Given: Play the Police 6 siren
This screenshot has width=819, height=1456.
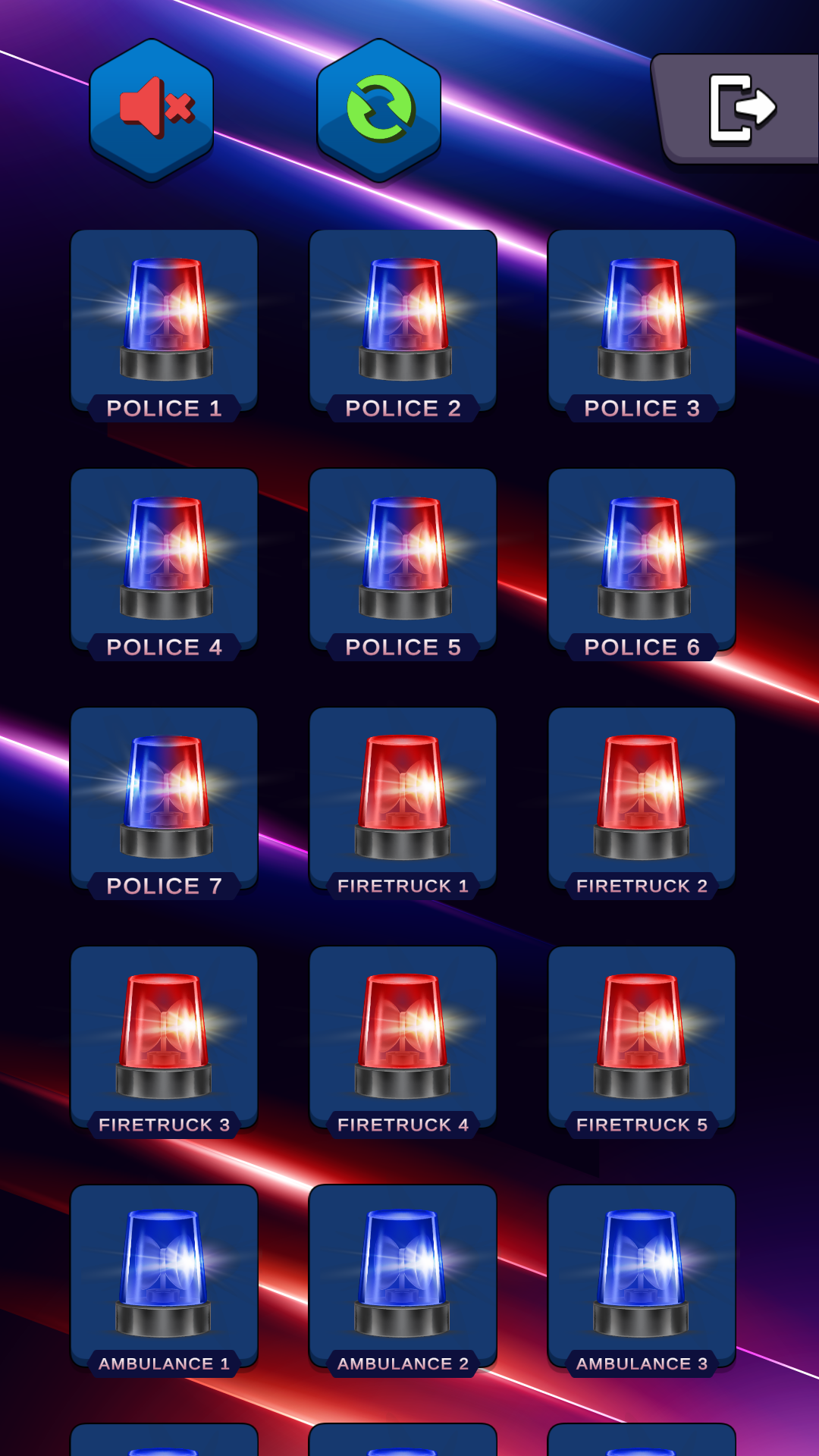Looking at the screenshot, I should click(642, 560).
